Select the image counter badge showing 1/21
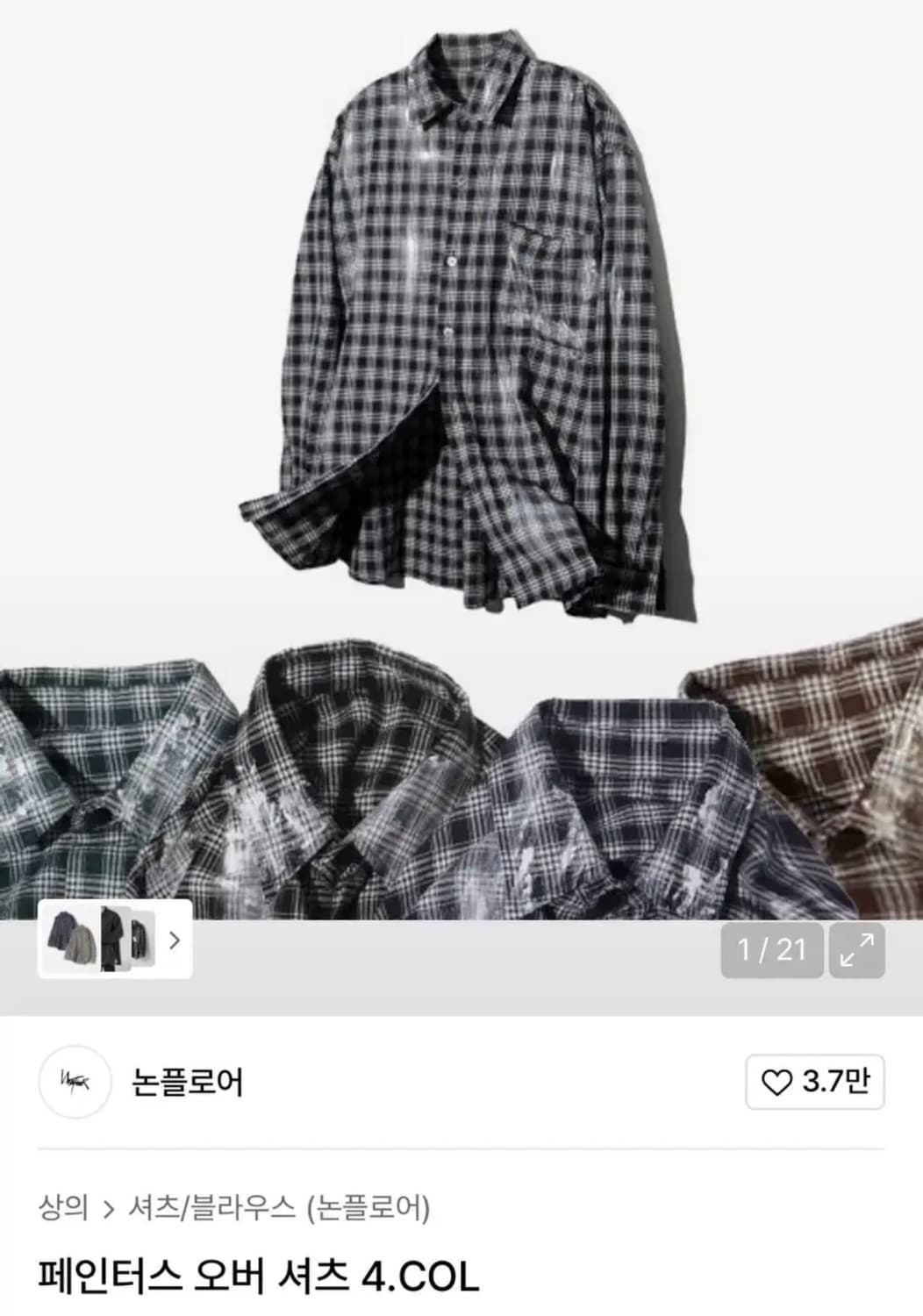Screen dimensions: 923x1316 (x=772, y=949)
